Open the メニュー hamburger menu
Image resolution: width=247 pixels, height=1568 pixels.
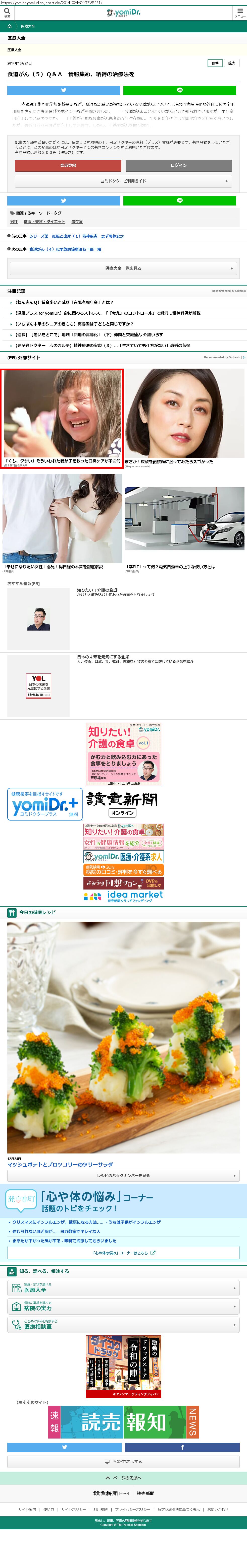point(240,12)
